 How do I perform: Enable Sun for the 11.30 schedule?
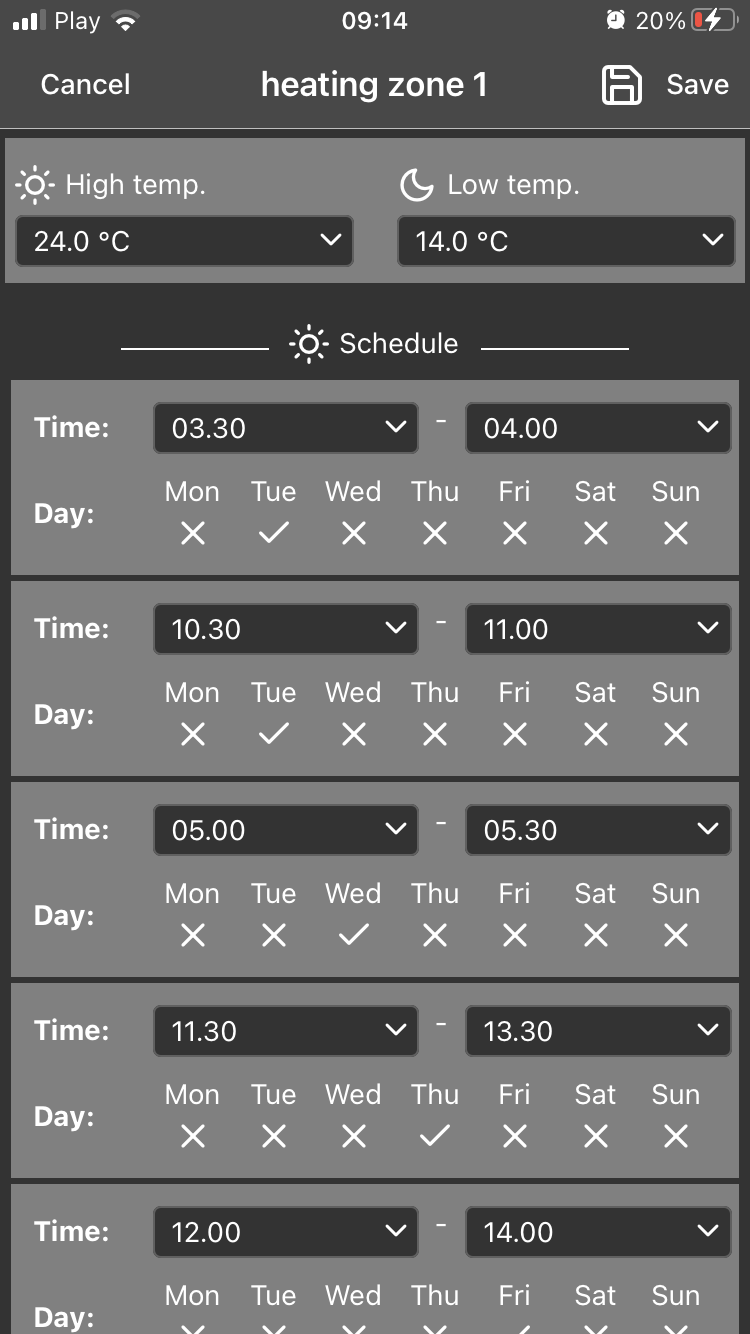676,1137
